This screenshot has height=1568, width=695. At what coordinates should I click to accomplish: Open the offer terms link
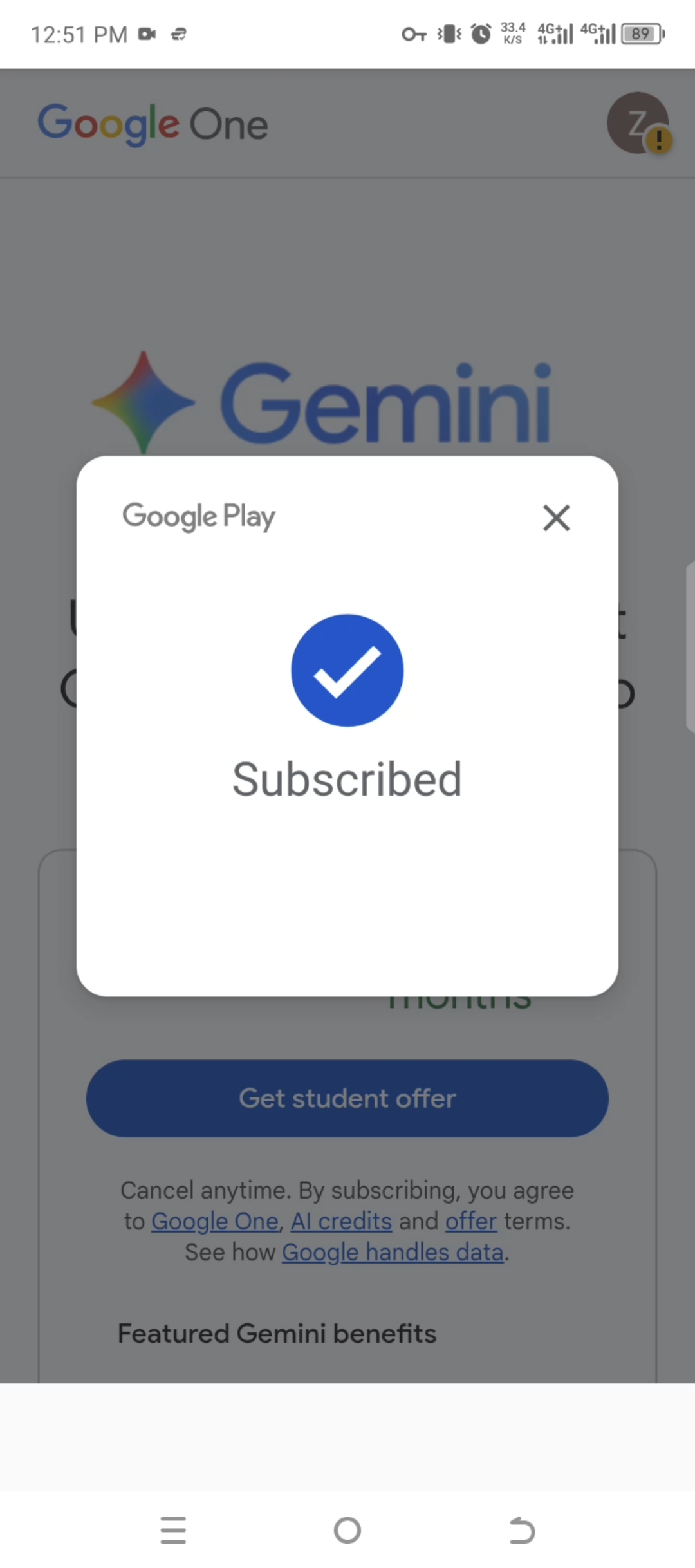pyautogui.click(x=470, y=1221)
